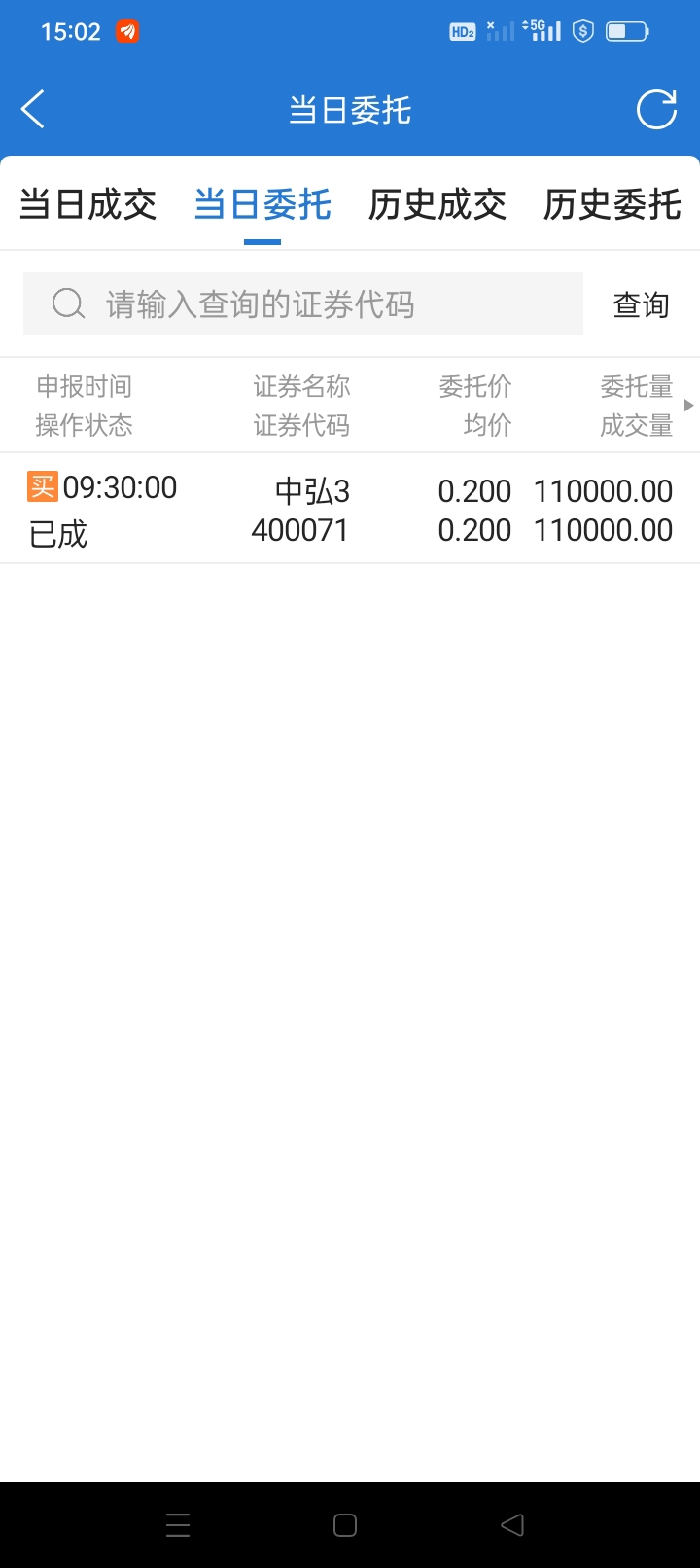Open the 历史成交 tab
This screenshot has width=700, height=1568.
pyautogui.click(x=437, y=205)
